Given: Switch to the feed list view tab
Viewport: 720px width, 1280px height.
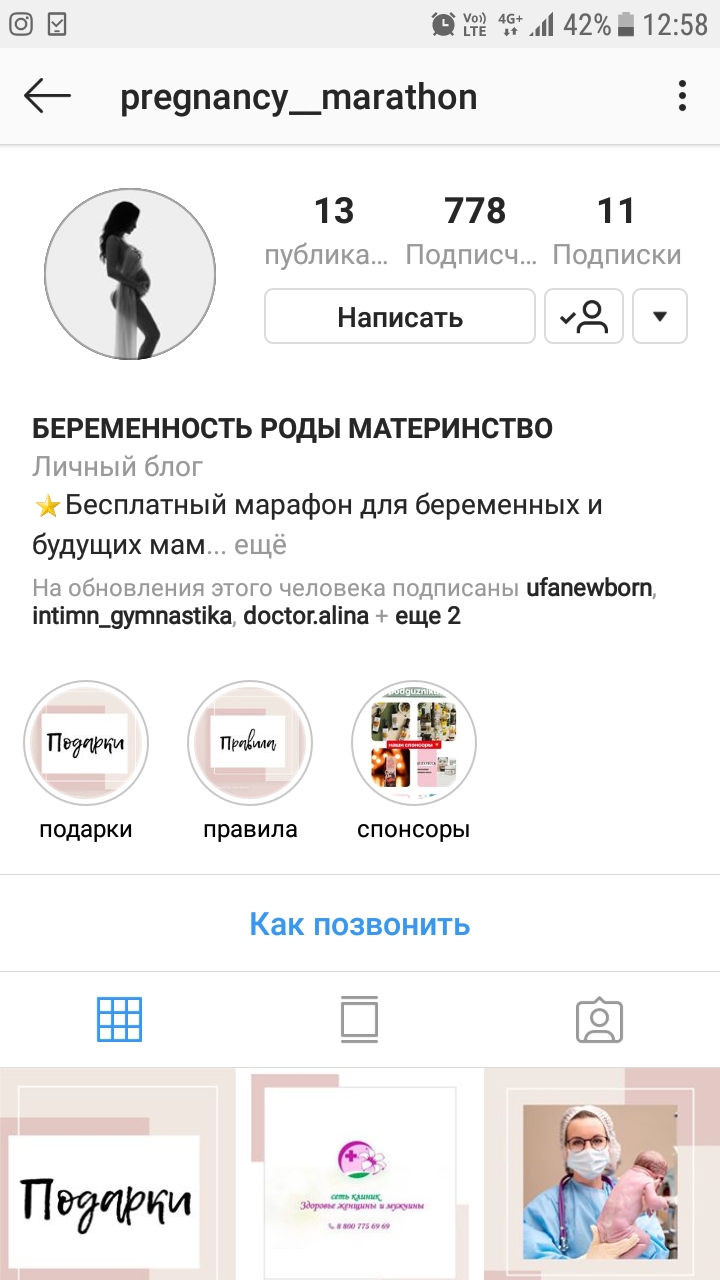Looking at the screenshot, I should click(360, 1019).
